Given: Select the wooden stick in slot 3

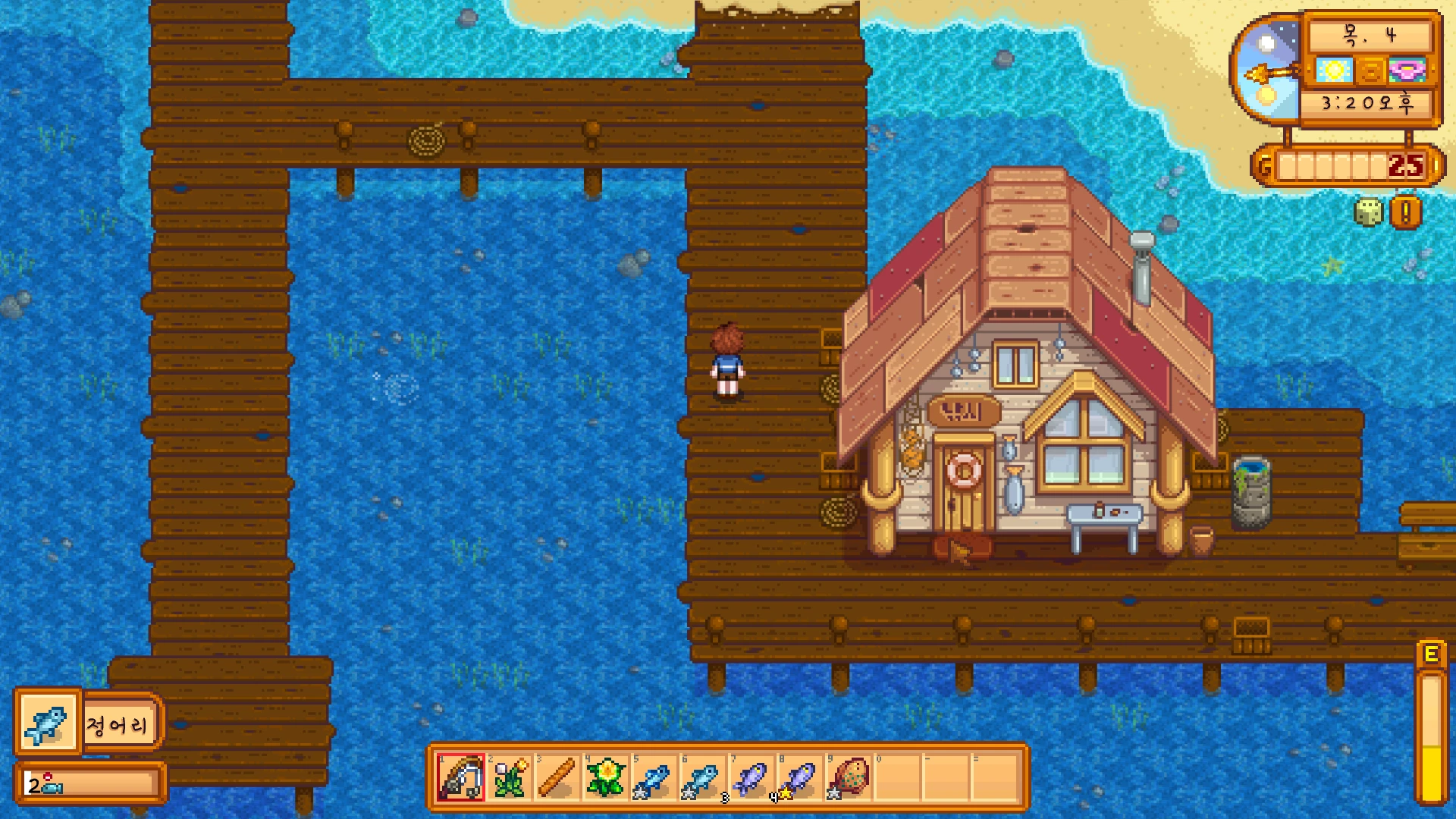Looking at the screenshot, I should click(557, 777).
